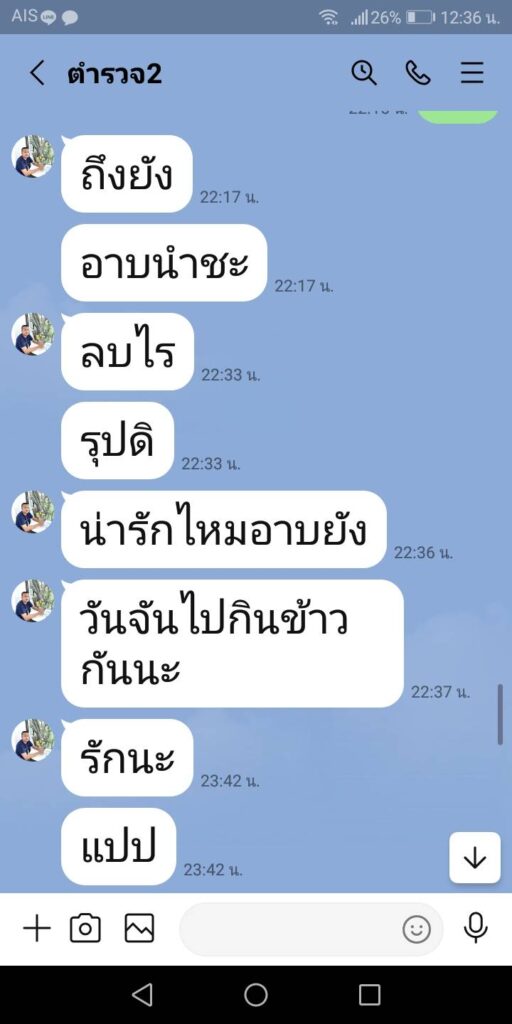
Task: Tap the system home button
Action: [256, 995]
